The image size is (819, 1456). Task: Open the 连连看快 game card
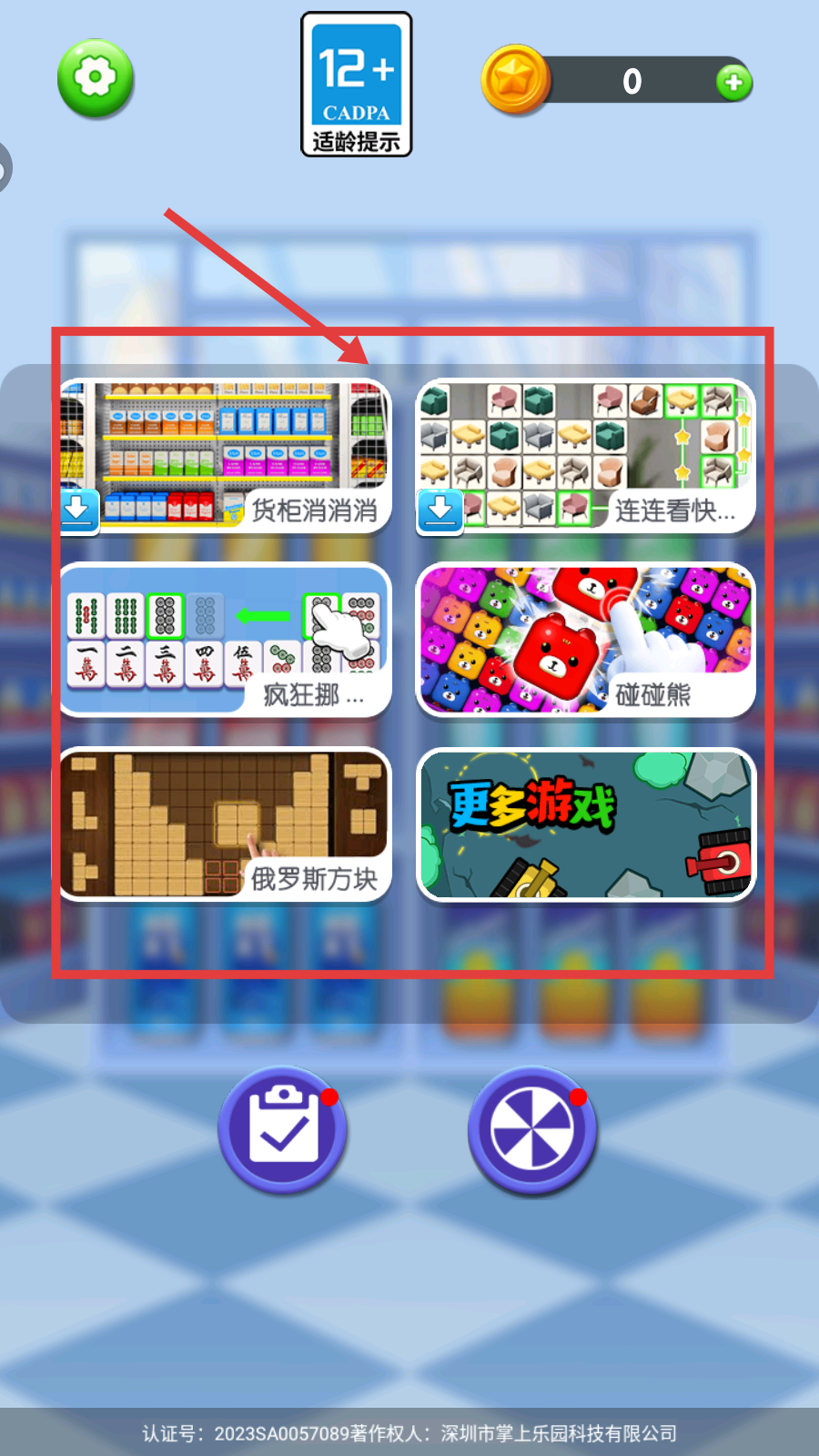click(x=585, y=457)
